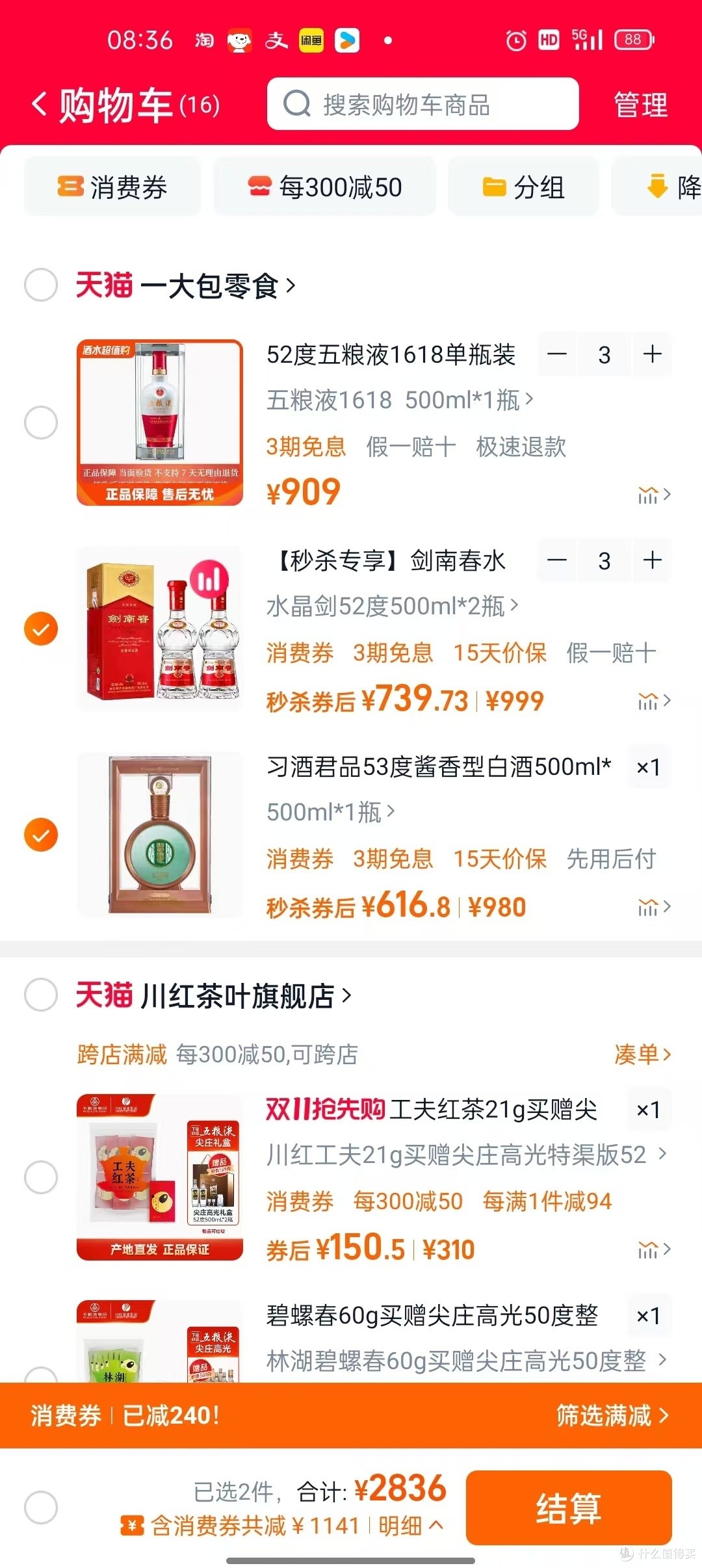Increase 剑南春 quantity with the plus stepper
Image resolution: width=702 pixels, height=1568 pixels.
click(x=651, y=560)
